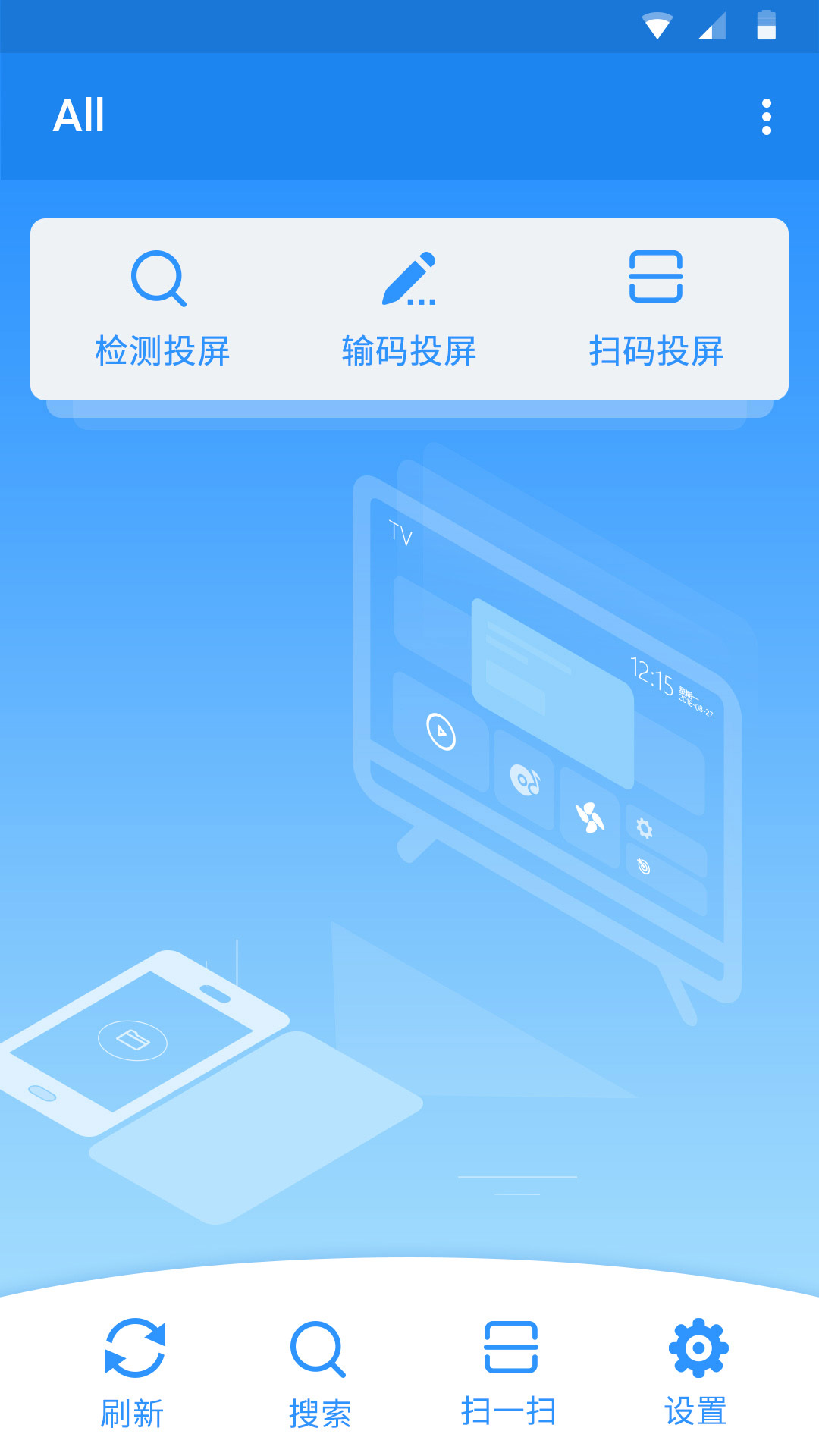Image resolution: width=819 pixels, height=1456 pixels.
Task: Open 设置 settings
Action: 697,1373
